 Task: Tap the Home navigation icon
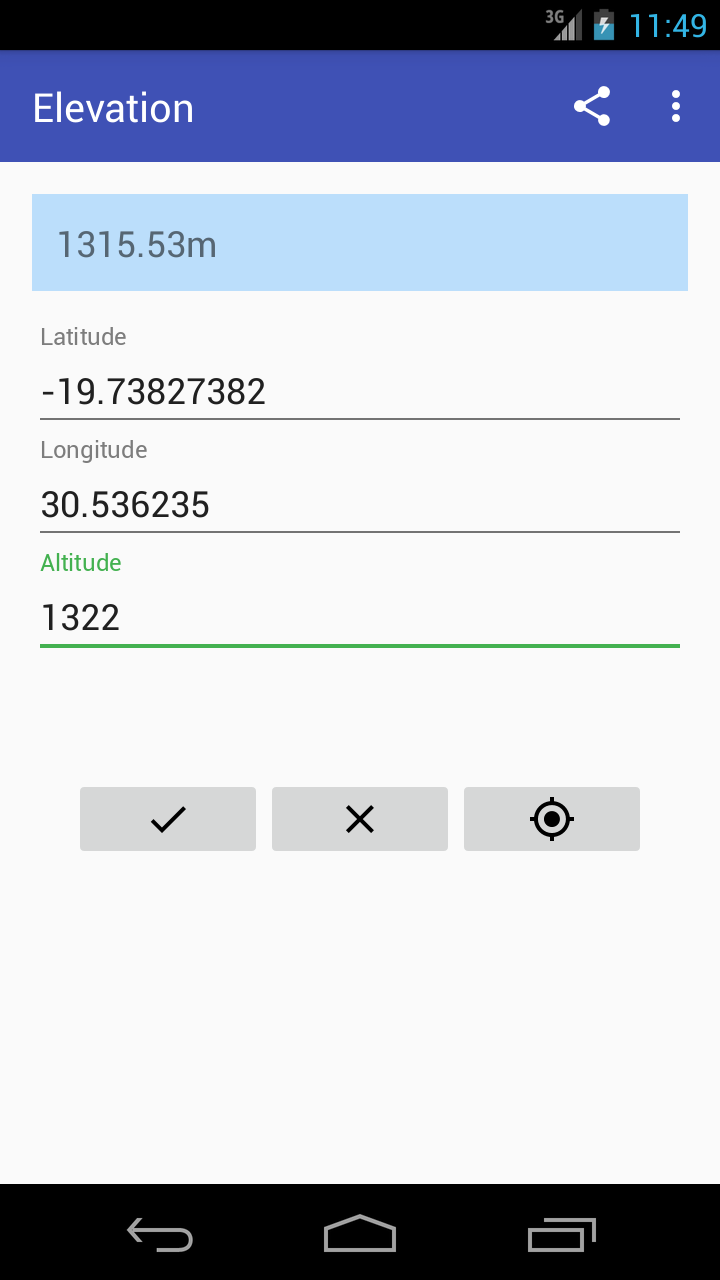(x=359, y=1235)
